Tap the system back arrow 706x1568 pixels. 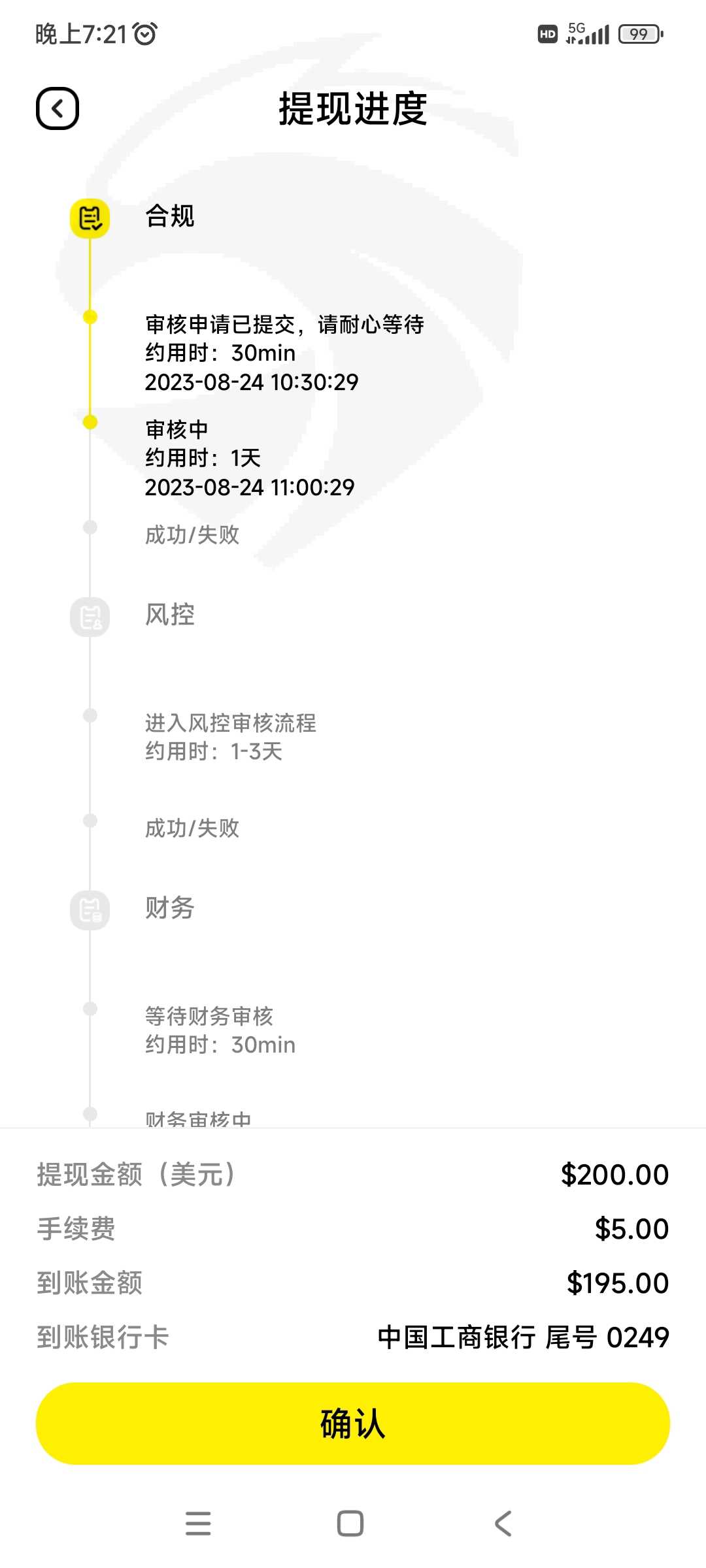(503, 1524)
